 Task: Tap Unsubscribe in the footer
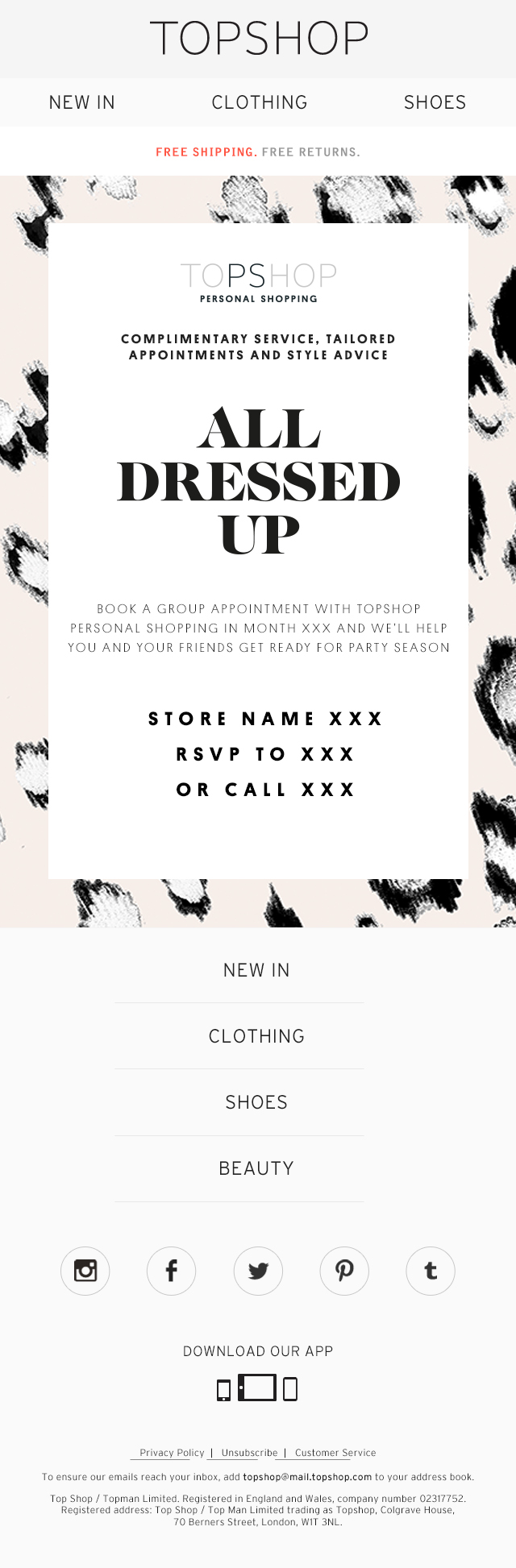tap(249, 1453)
